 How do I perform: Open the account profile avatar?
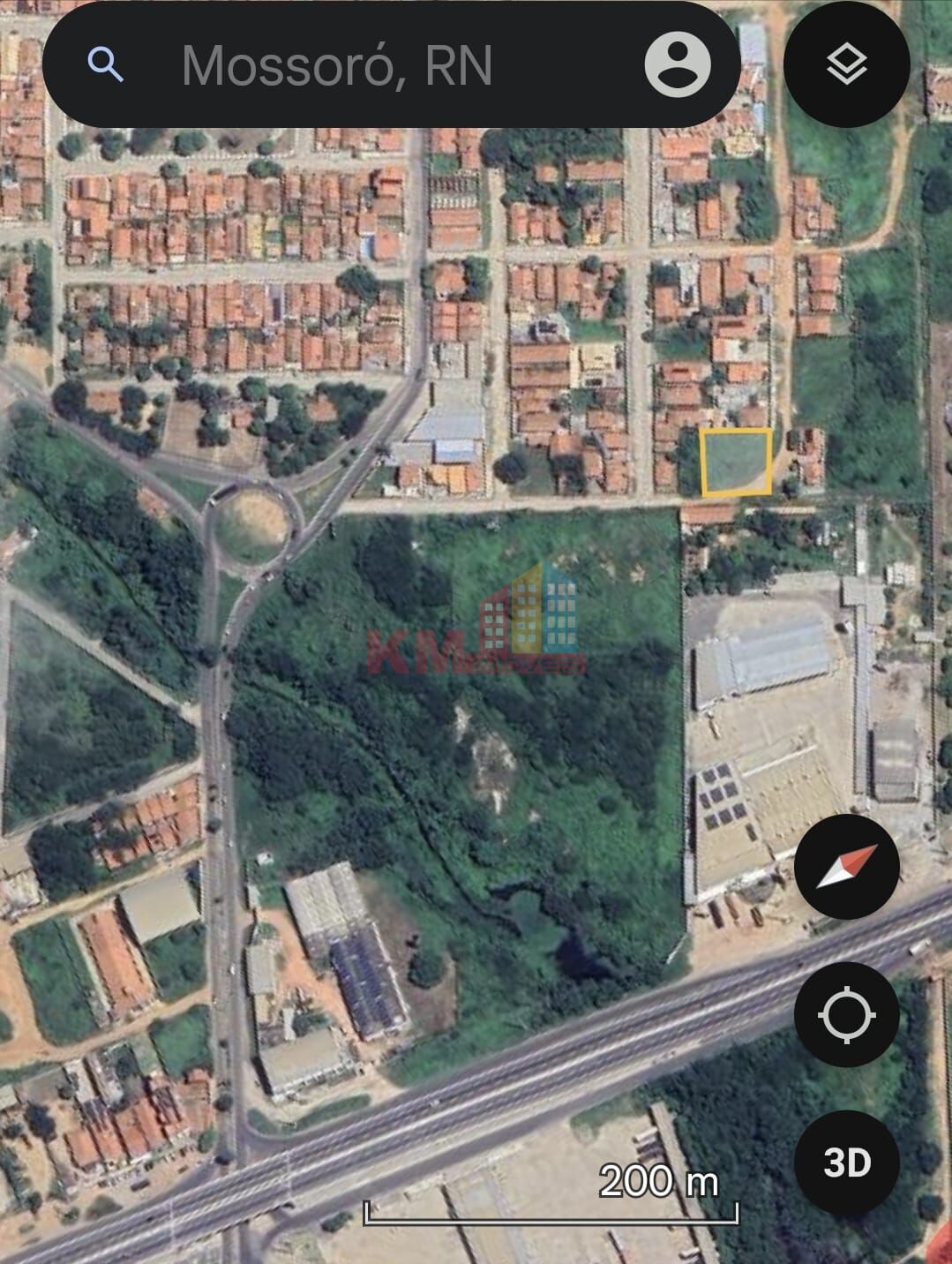(x=678, y=64)
